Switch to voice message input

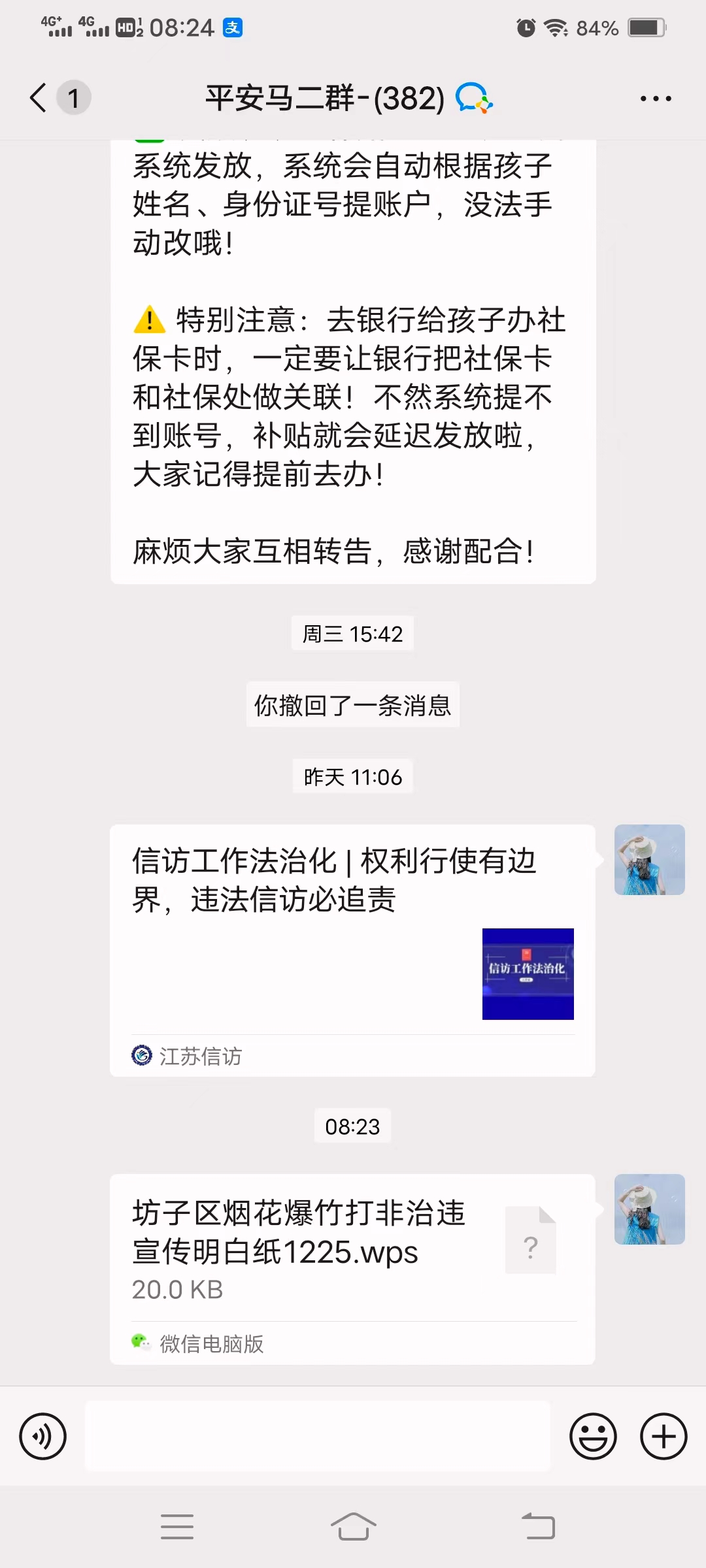[43, 1436]
